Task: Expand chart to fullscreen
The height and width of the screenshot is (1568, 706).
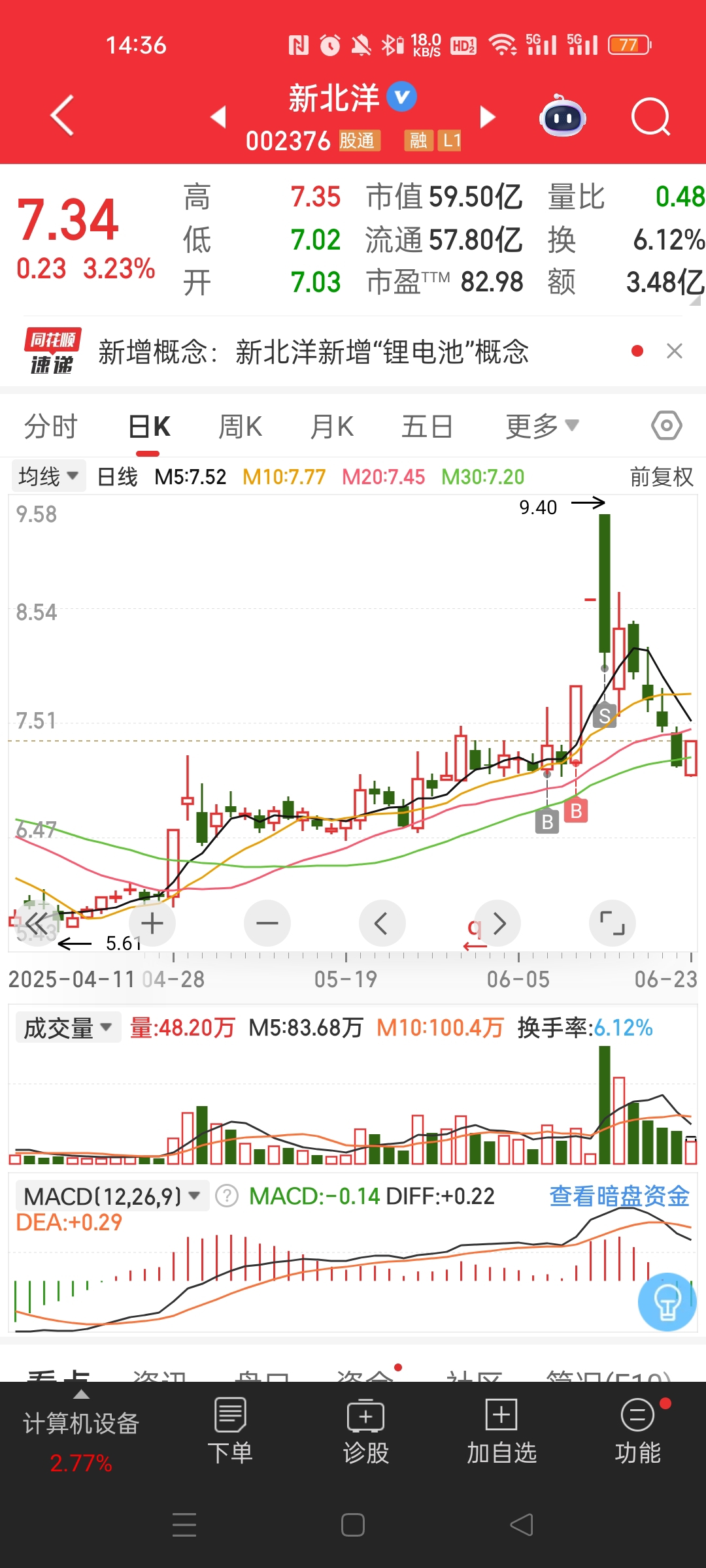Action: click(x=612, y=923)
